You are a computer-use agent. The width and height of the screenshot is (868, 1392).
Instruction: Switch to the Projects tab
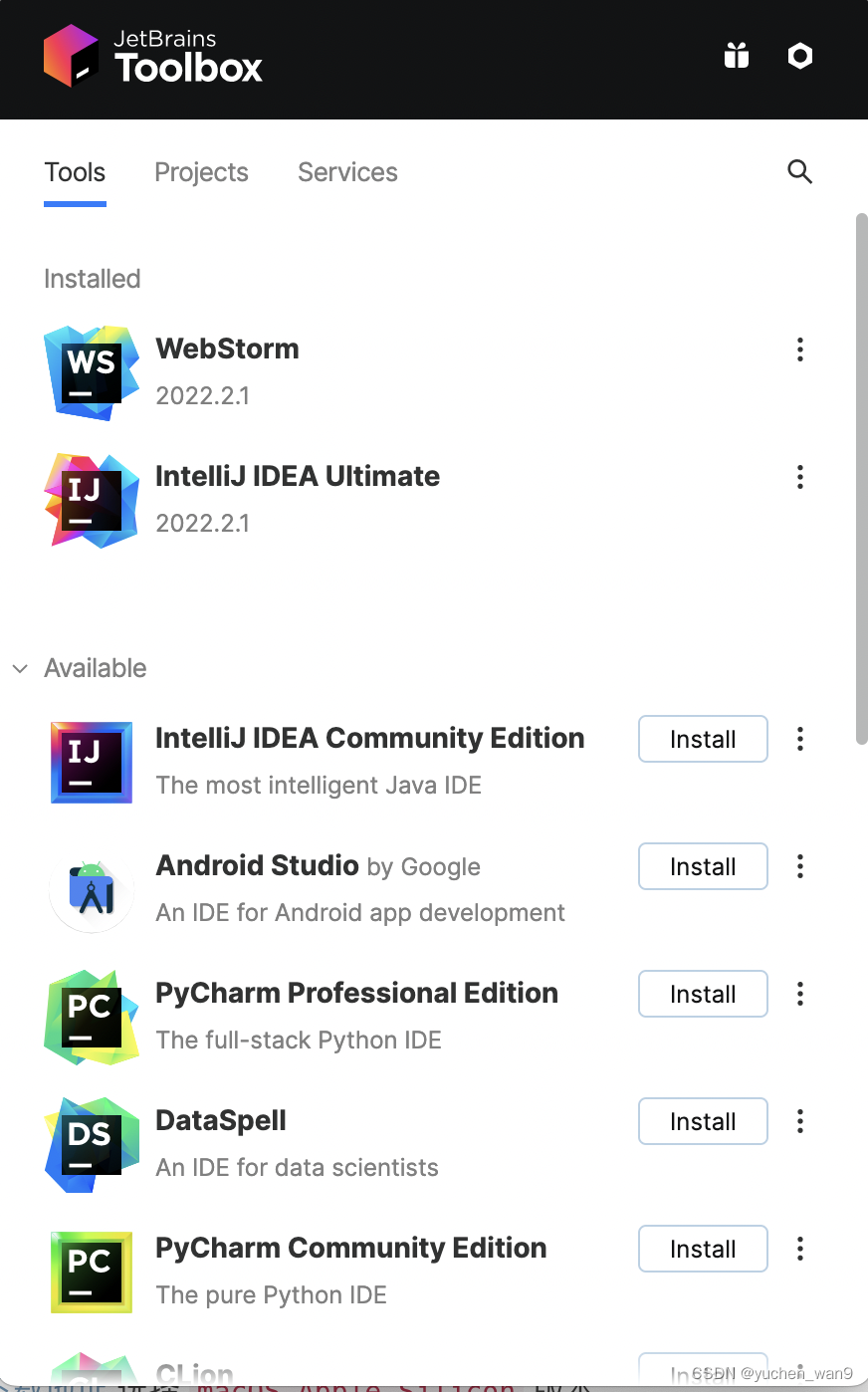(201, 172)
